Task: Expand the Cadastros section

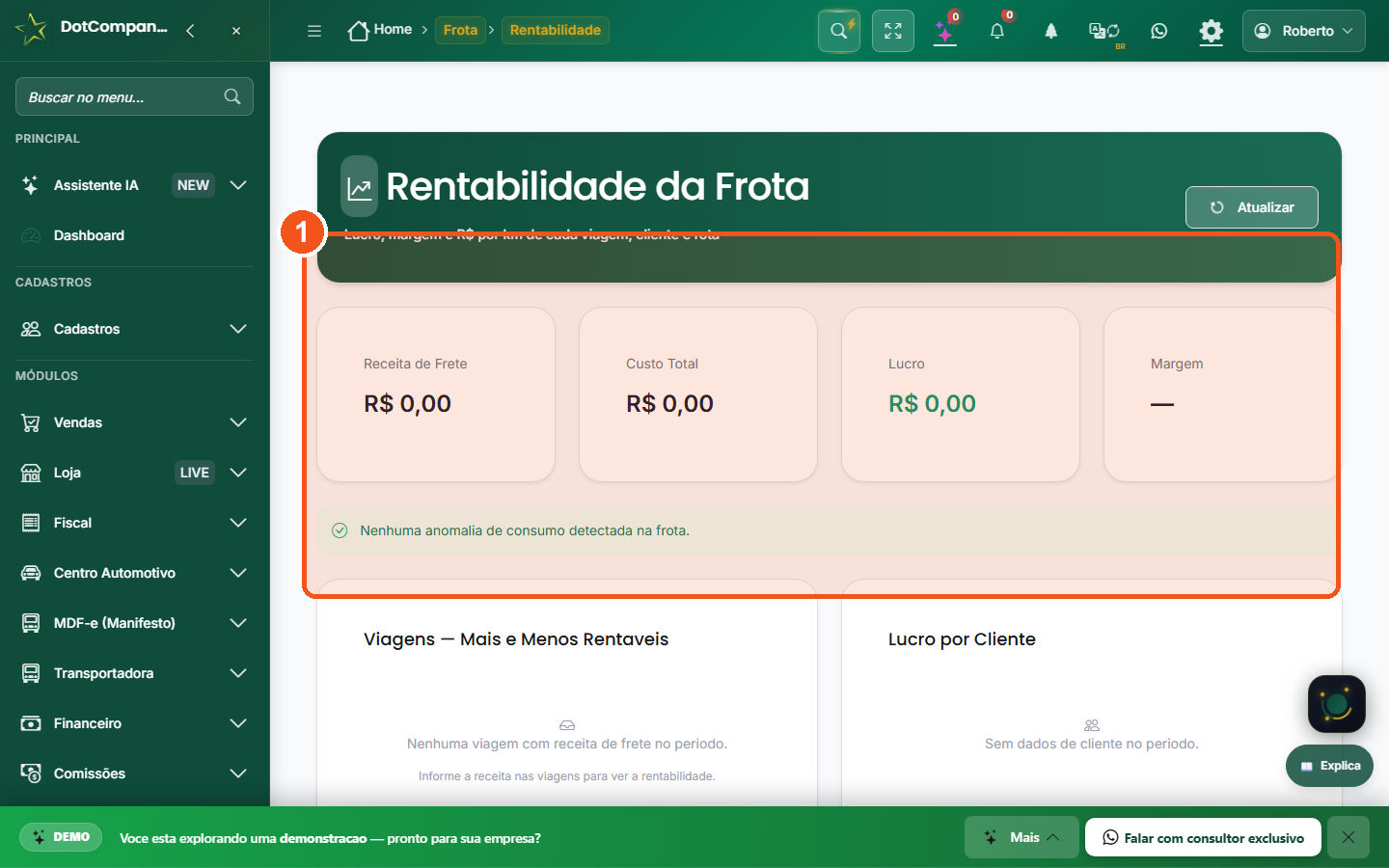Action: 134,329
